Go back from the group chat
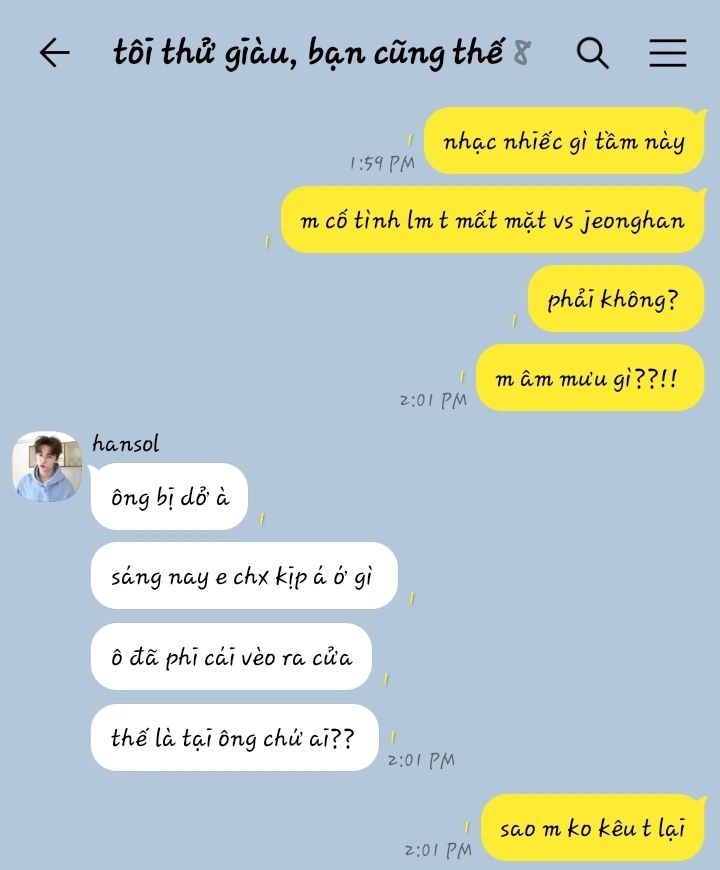 pyautogui.click(x=55, y=53)
